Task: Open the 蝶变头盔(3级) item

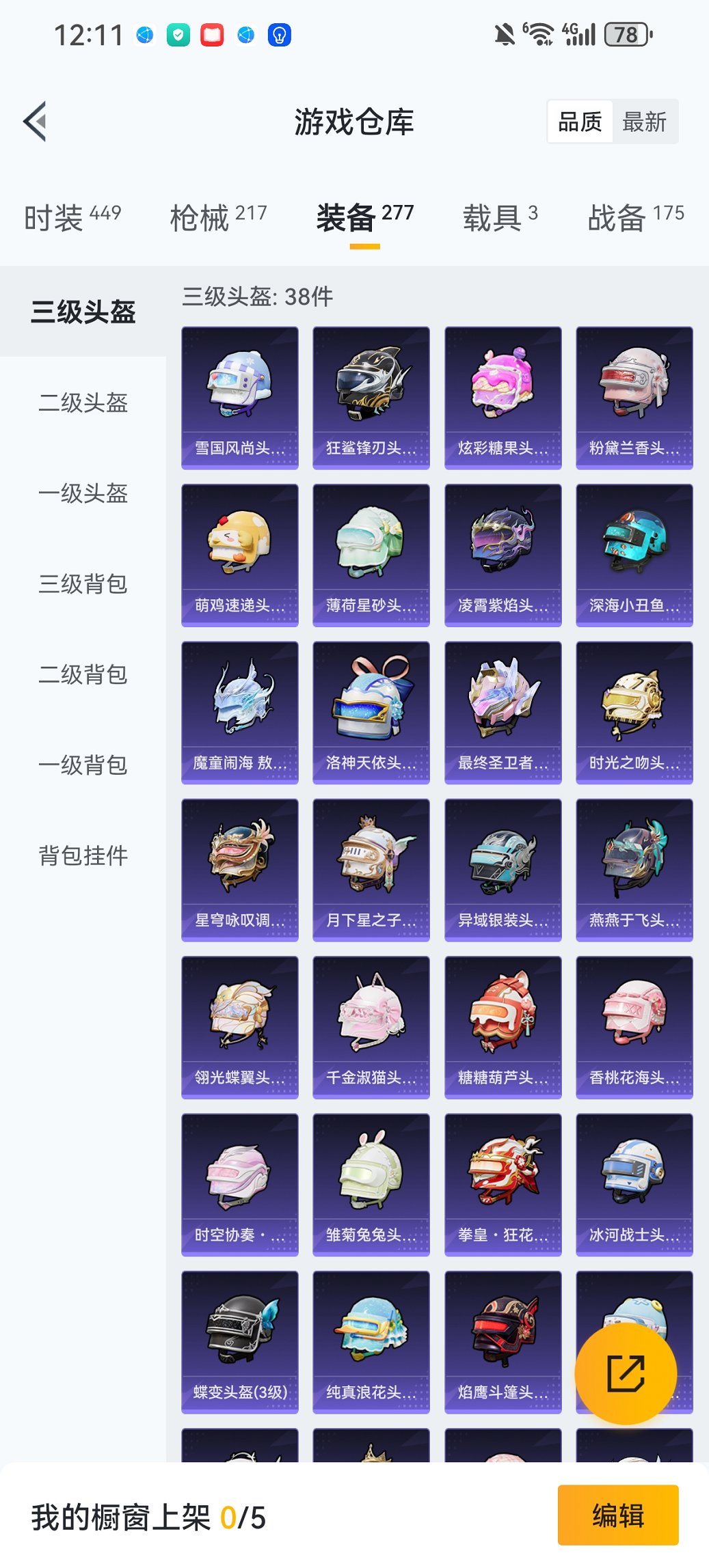Action: coord(239,1341)
